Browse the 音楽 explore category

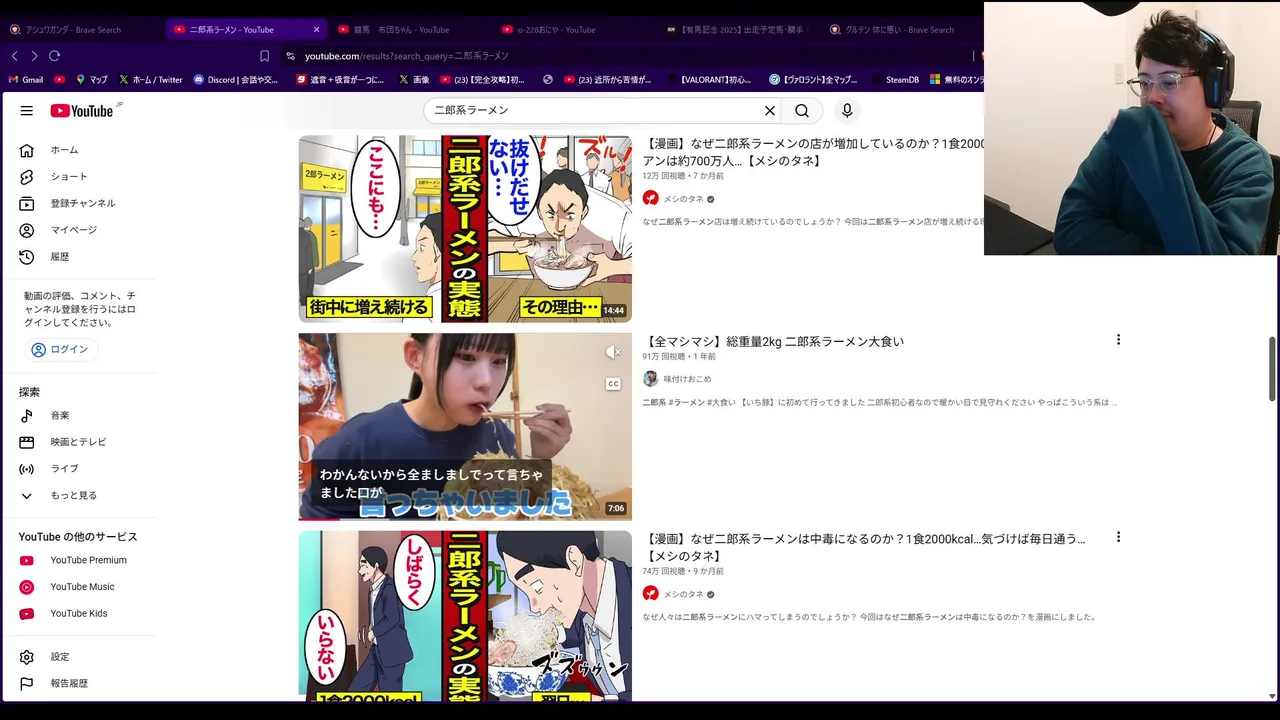[60, 415]
